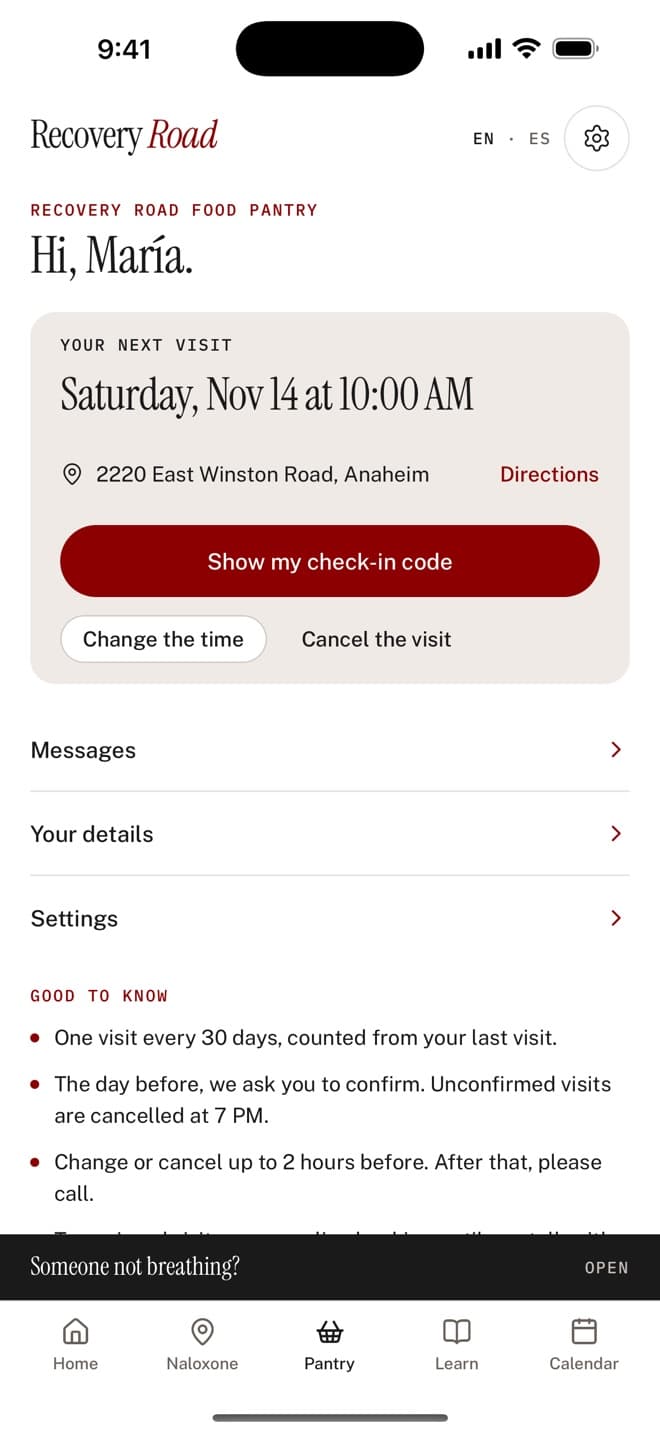Tap Change the time
This screenshot has width=660, height=1434.
pyautogui.click(x=164, y=639)
